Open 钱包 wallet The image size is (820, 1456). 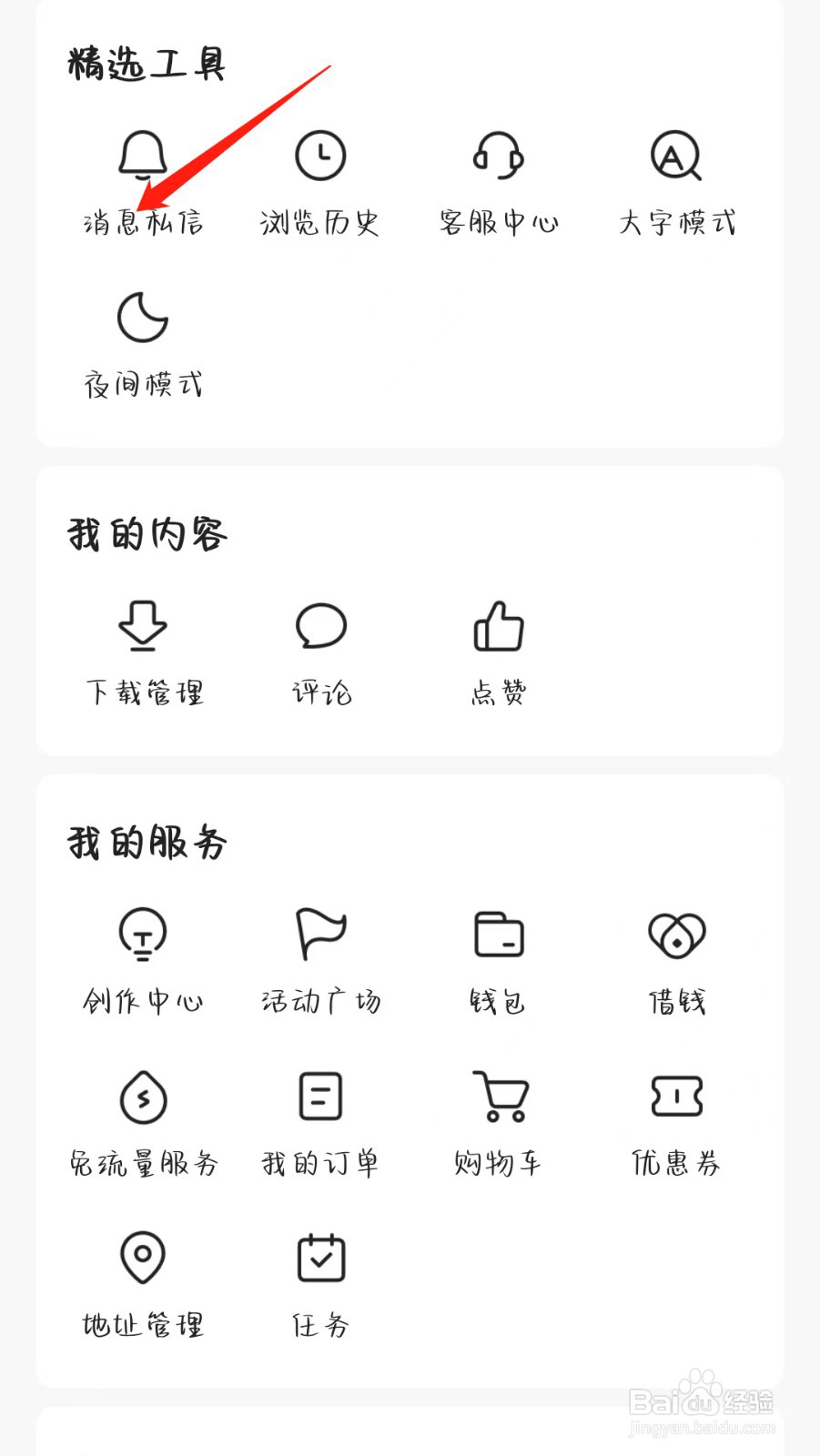tap(499, 961)
